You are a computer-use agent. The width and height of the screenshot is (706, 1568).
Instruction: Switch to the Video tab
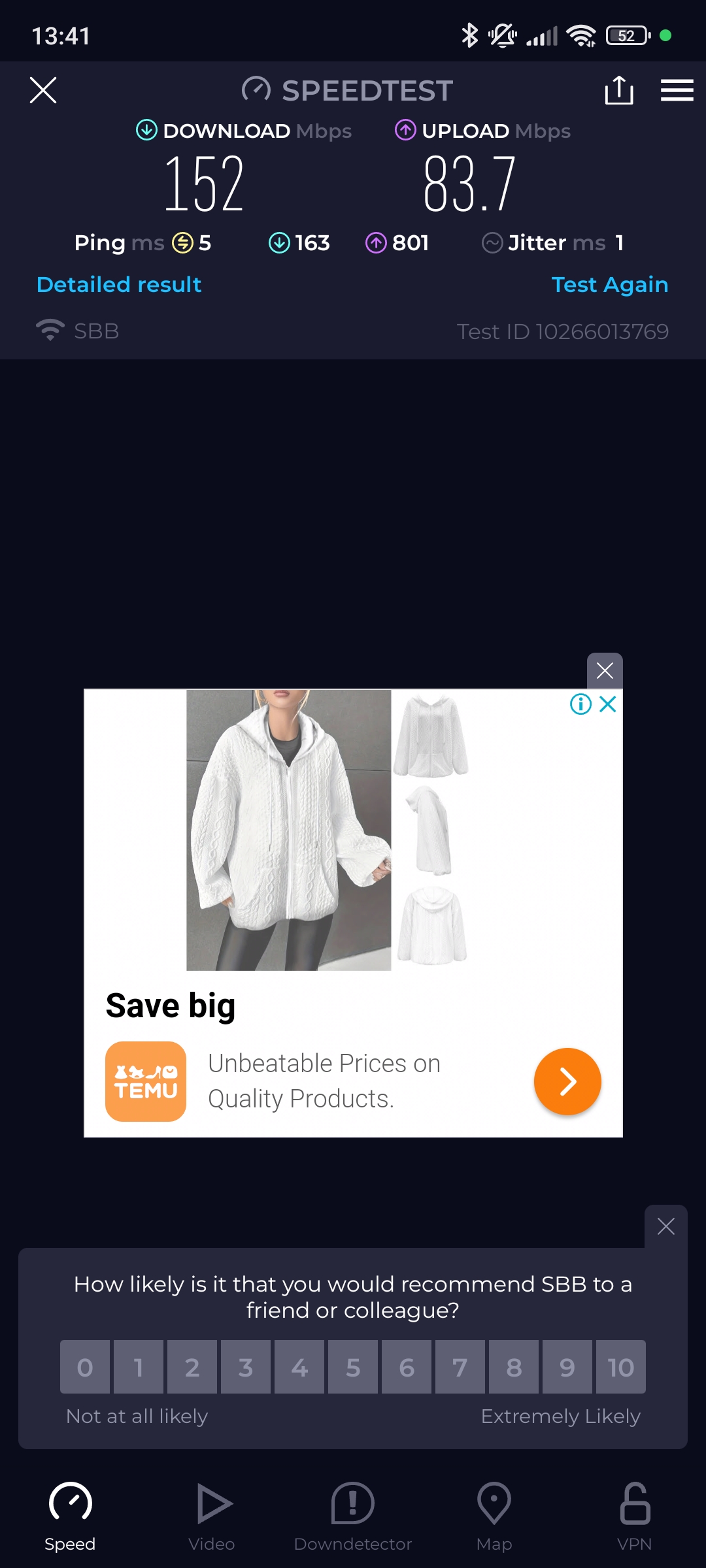(212, 1517)
